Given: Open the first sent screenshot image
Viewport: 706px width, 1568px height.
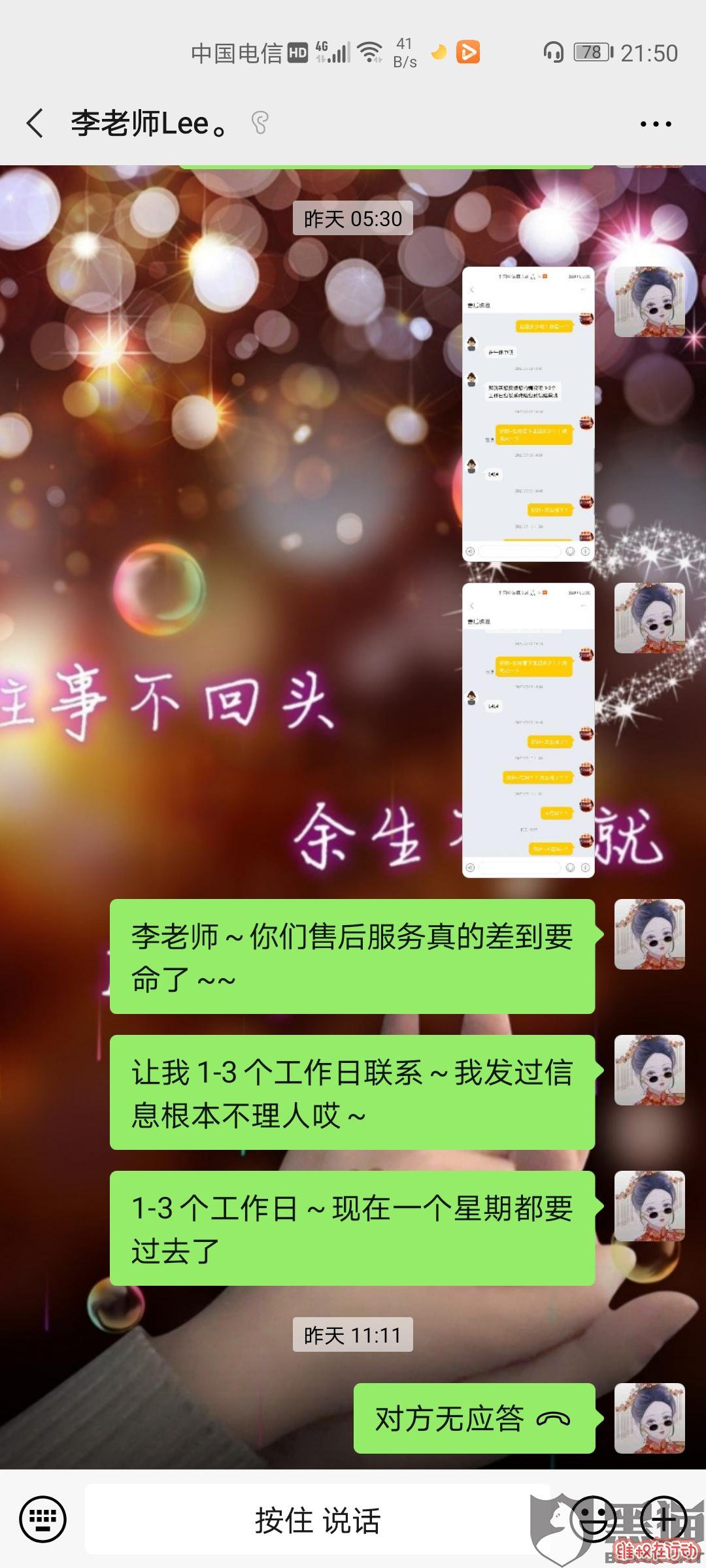Looking at the screenshot, I should point(528,414).
